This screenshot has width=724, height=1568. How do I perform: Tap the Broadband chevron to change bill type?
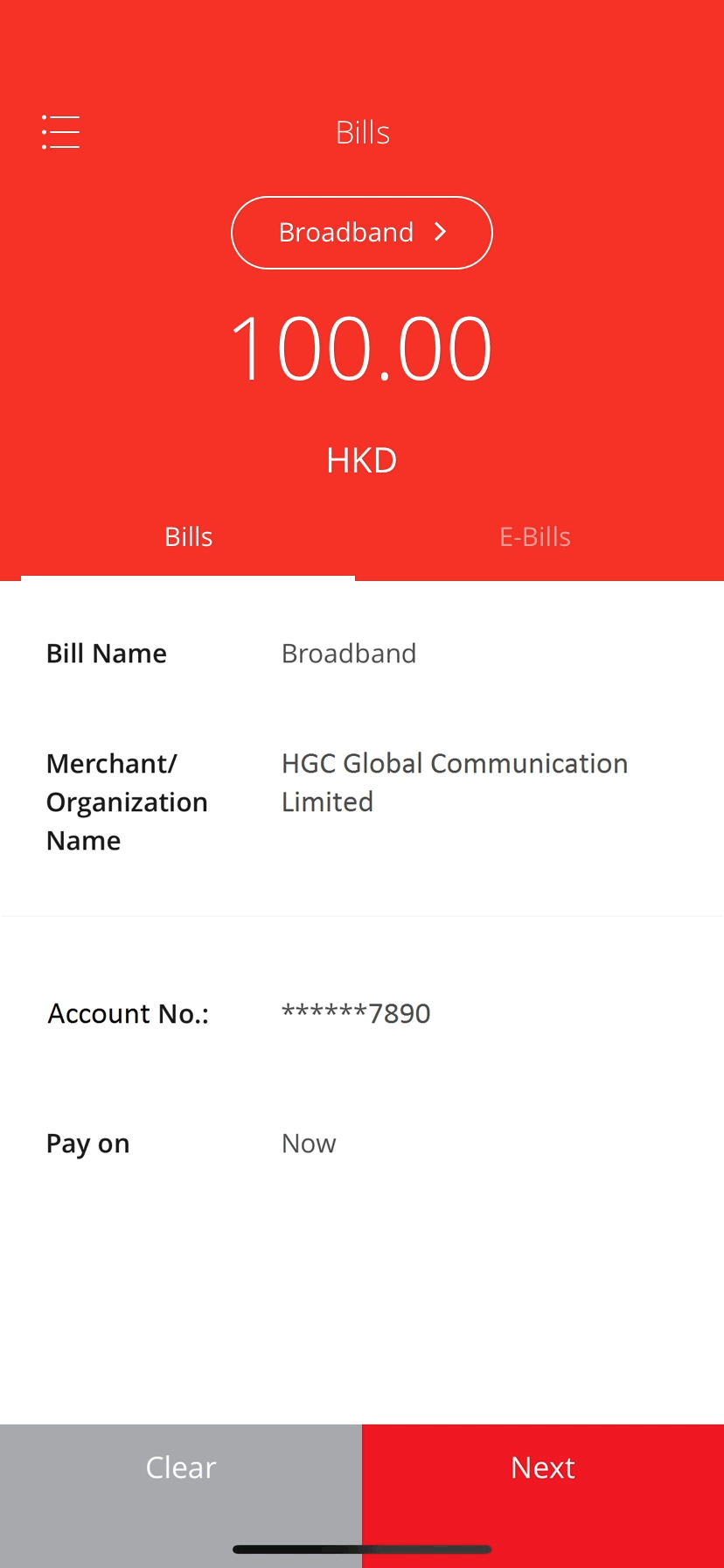[x=441, y=232]
